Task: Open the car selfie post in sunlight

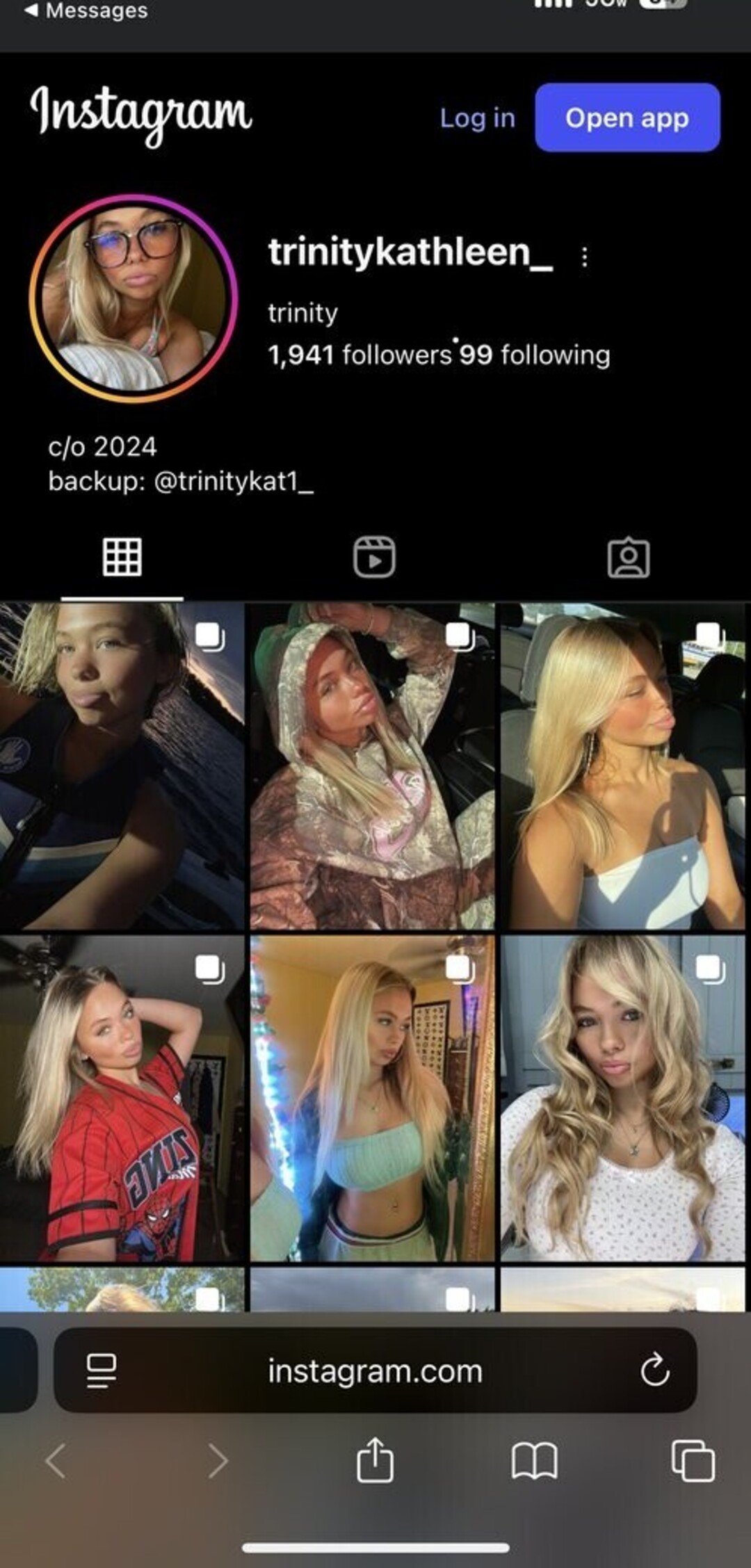Action: (622, 766)
